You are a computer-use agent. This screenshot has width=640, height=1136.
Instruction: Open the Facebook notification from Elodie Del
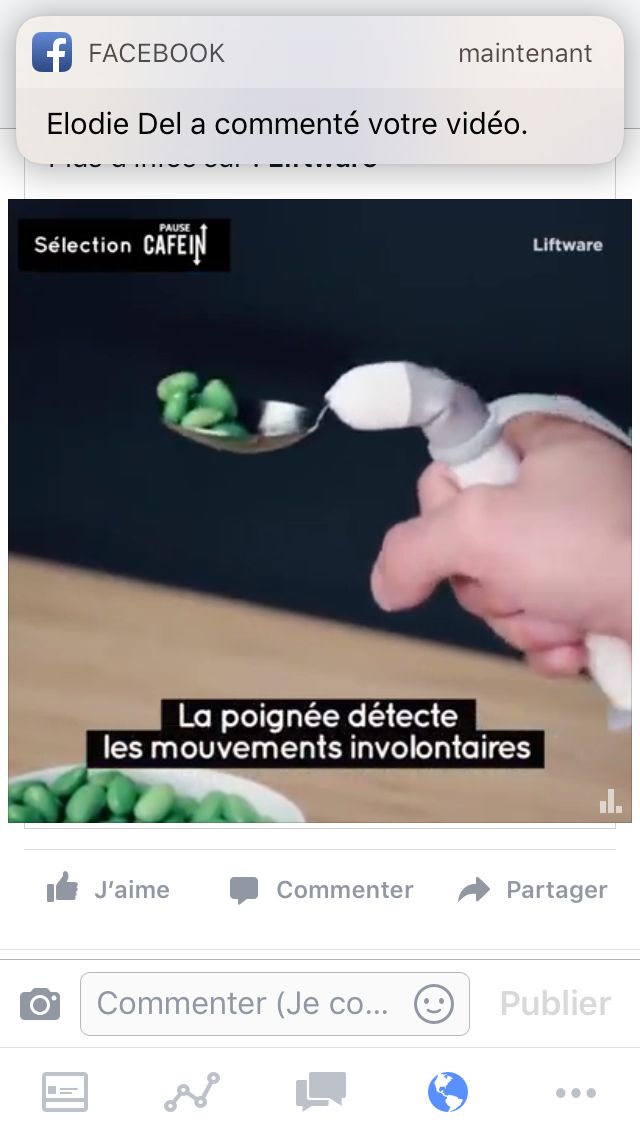click(x=320, y=90)
